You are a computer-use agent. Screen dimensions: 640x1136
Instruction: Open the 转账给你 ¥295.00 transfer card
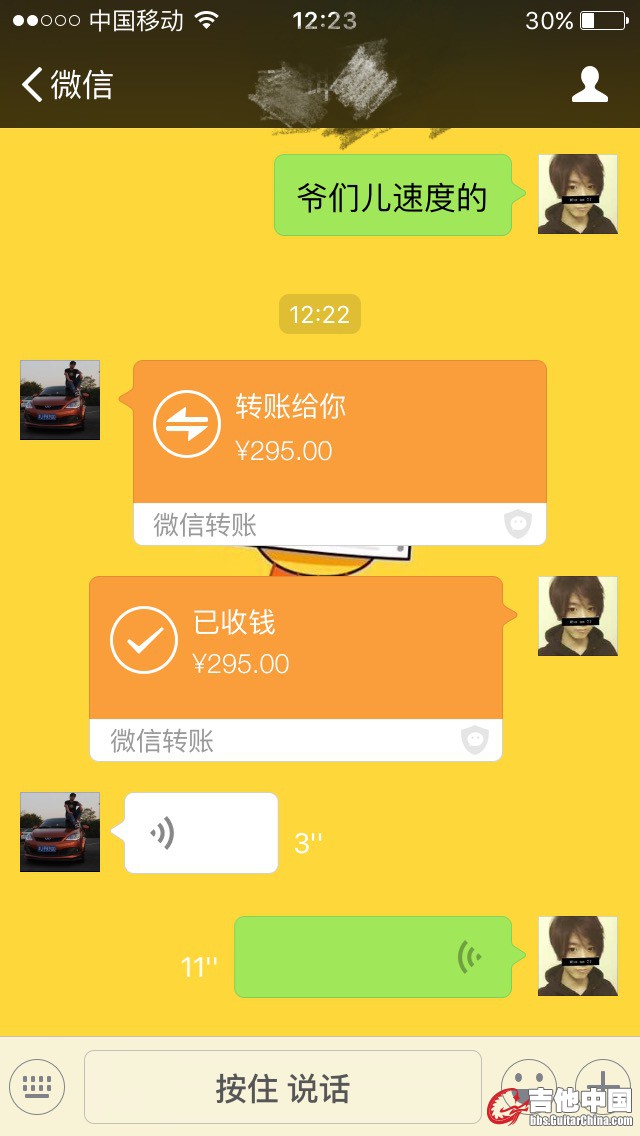click(x=340, y=432)
